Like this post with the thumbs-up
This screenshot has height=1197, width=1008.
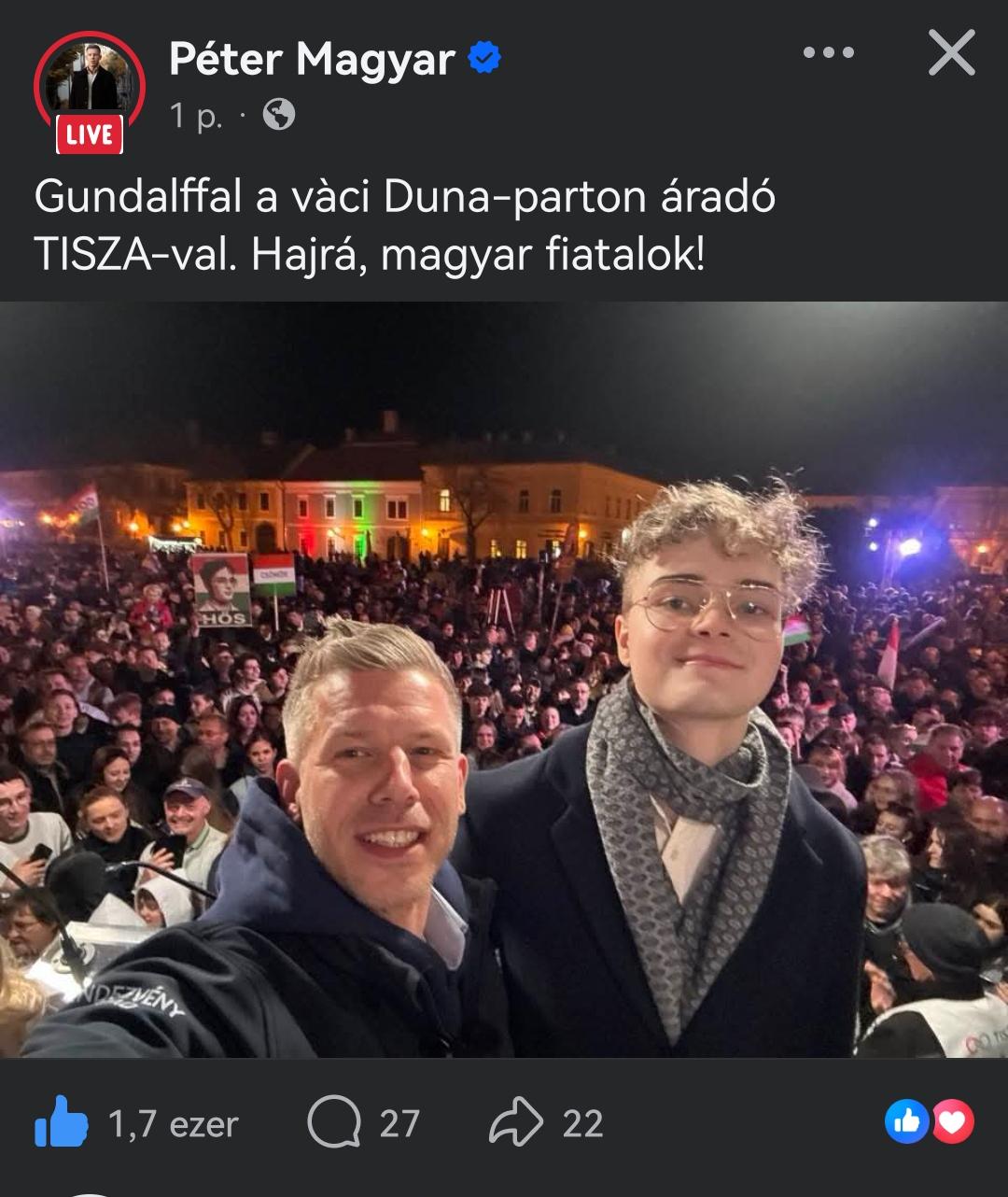62,1123
